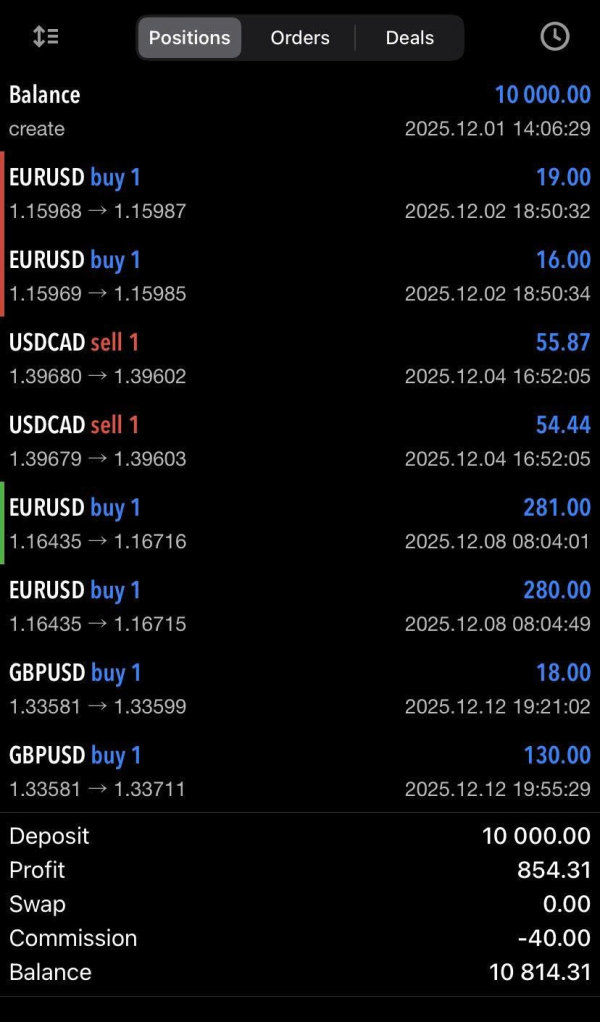View details of GBPUSD buy with 130.00 profit
600x1022 pixels.
(x=300, y=771)
